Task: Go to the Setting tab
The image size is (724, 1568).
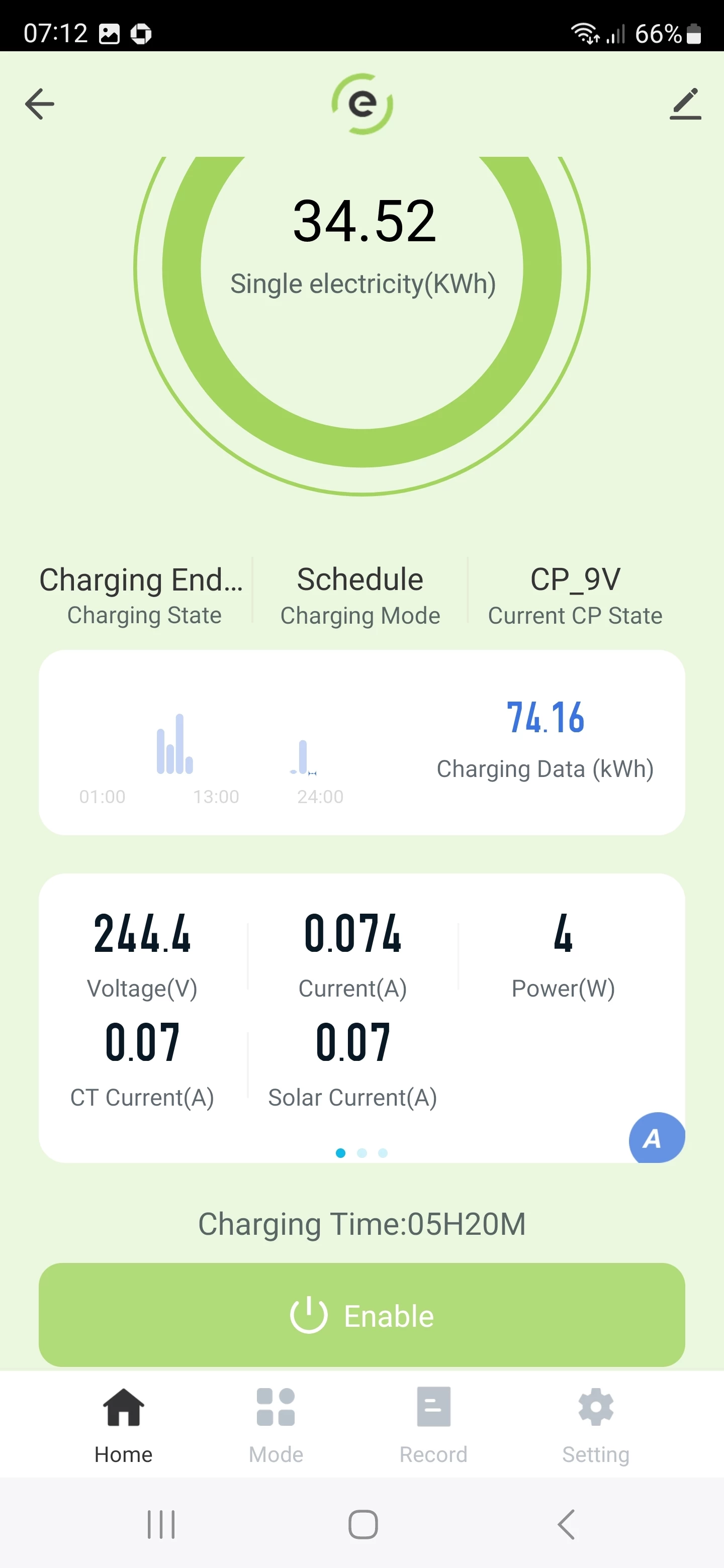Action: coord(595,1424)
